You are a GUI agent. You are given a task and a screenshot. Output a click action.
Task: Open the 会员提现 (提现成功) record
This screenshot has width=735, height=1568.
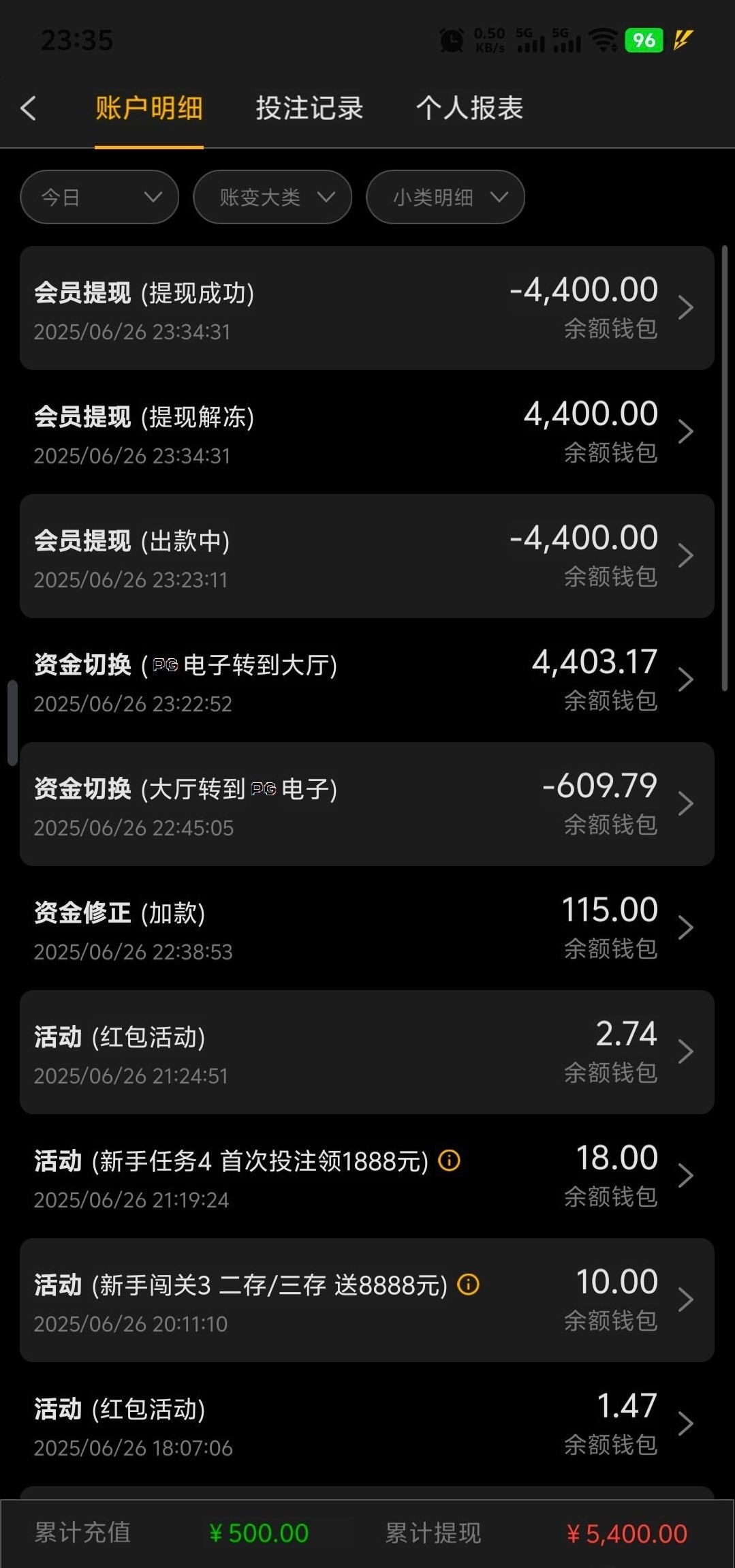tap(366, 308)
